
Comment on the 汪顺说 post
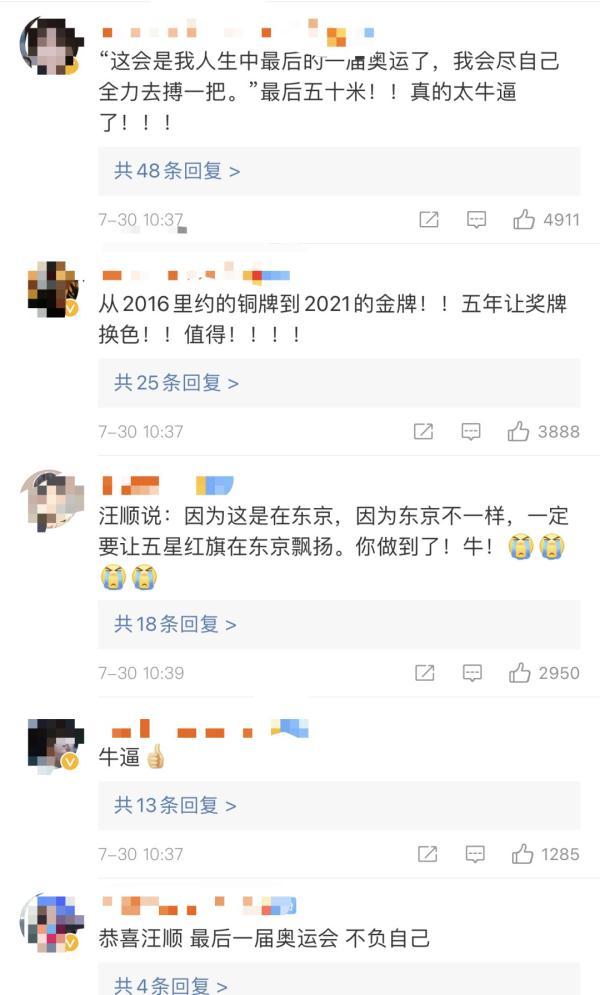click(x=475, y=673)
